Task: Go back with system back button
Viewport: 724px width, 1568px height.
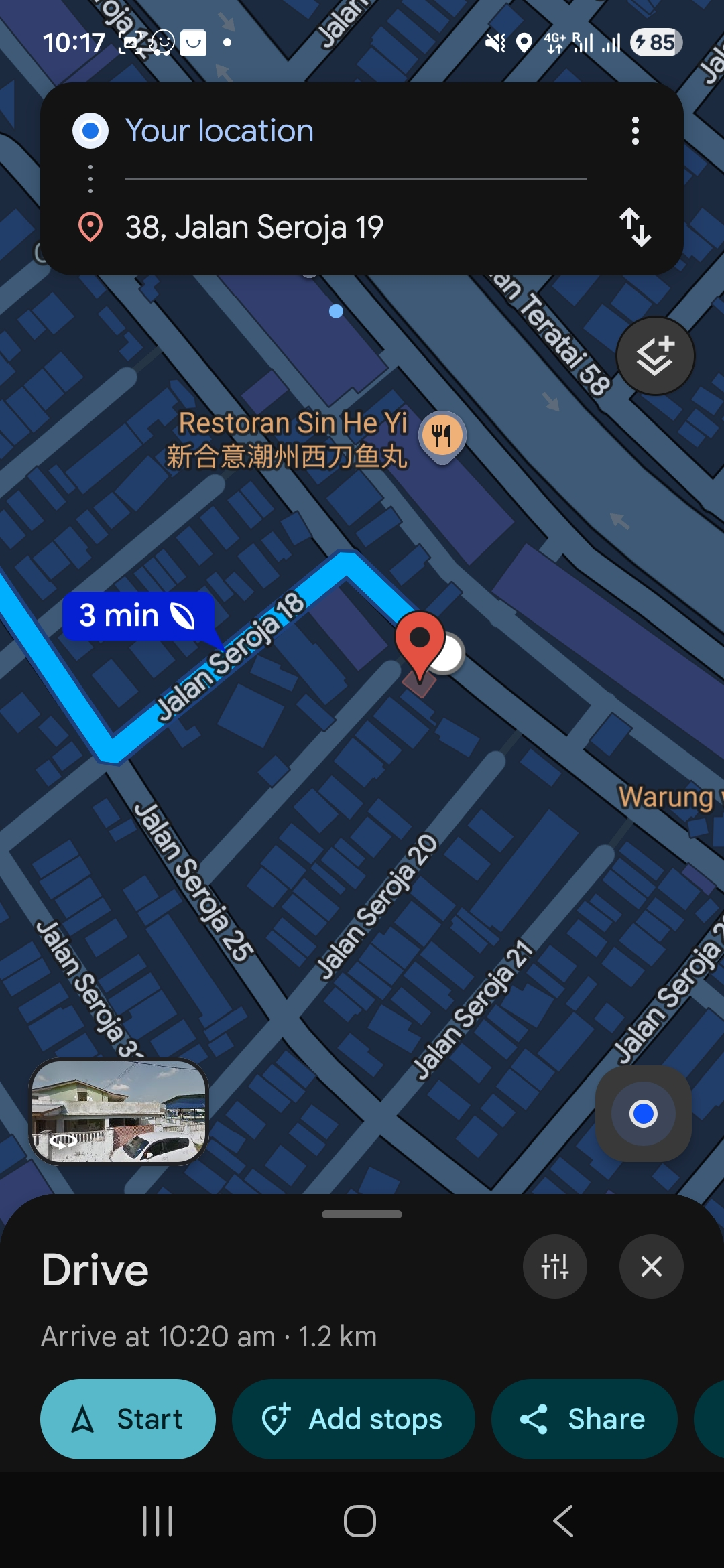Action: coord(563,1520)
